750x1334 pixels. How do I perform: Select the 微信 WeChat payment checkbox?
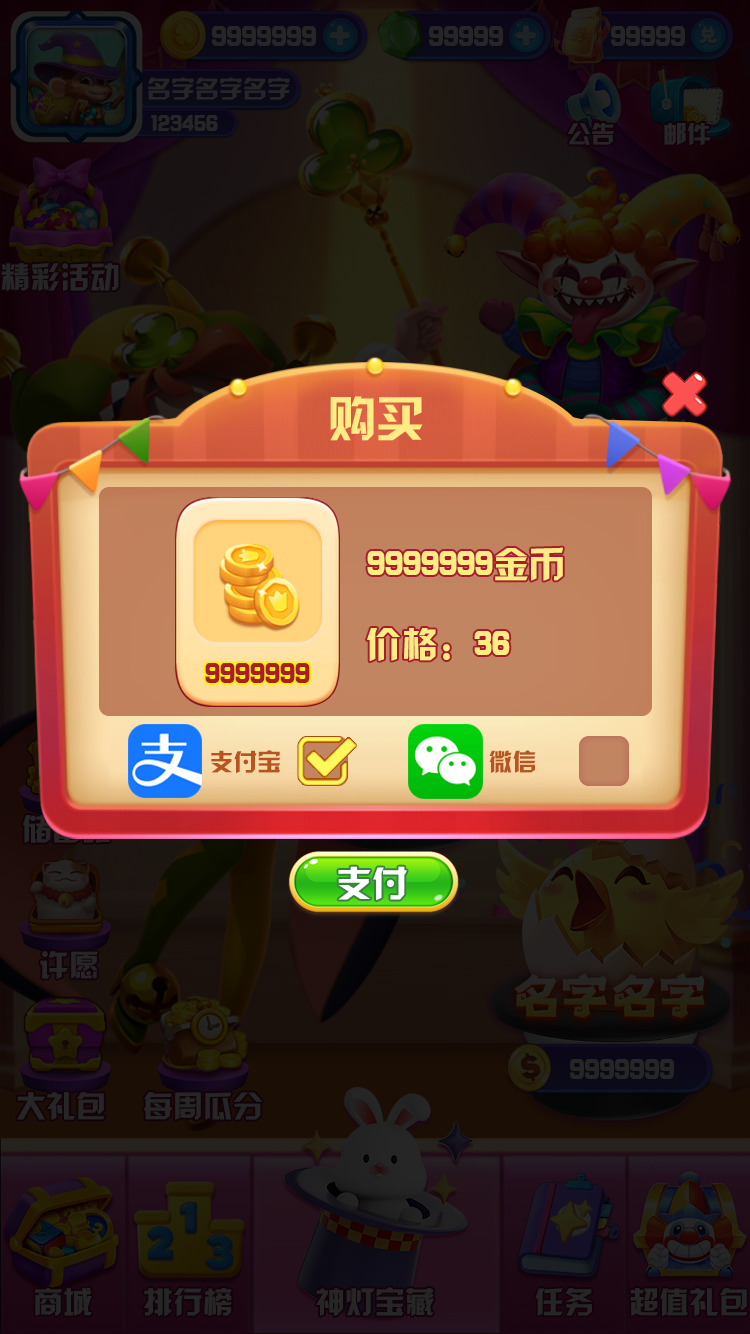603,761
